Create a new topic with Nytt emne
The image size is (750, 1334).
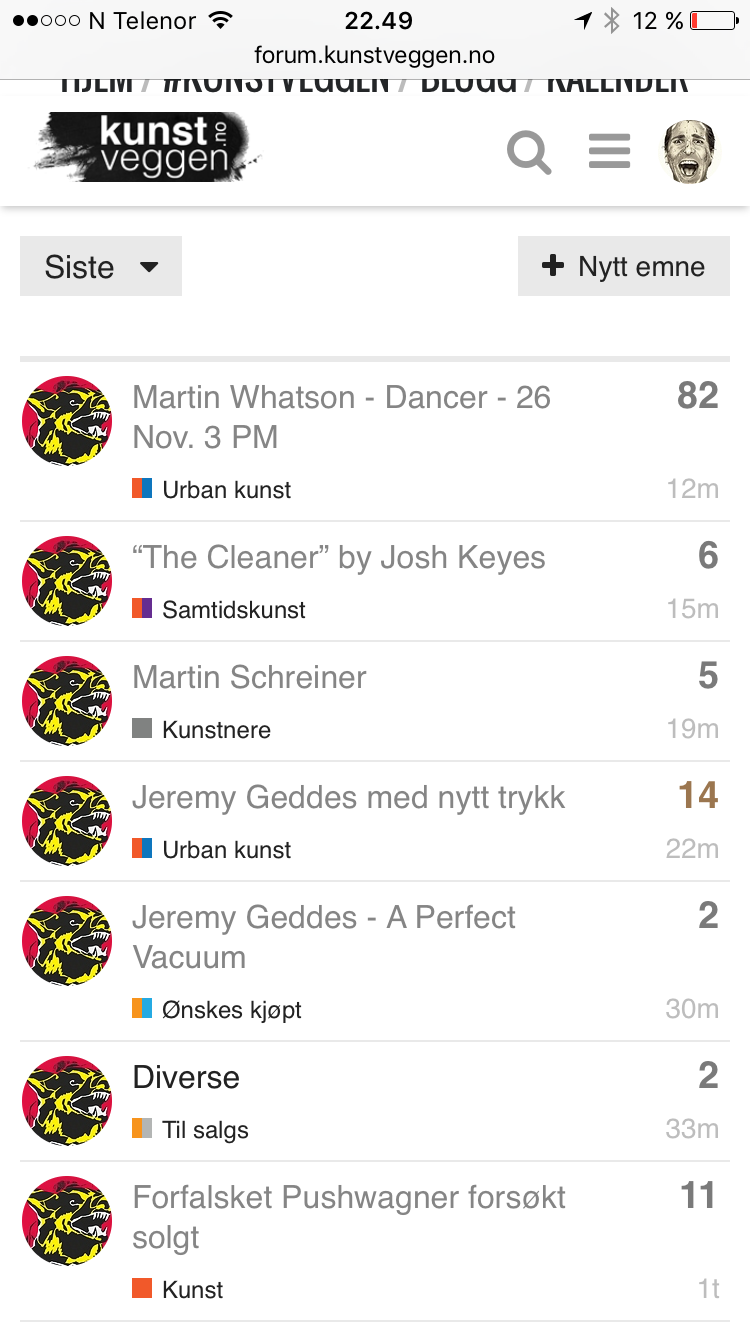click(624, 266)
